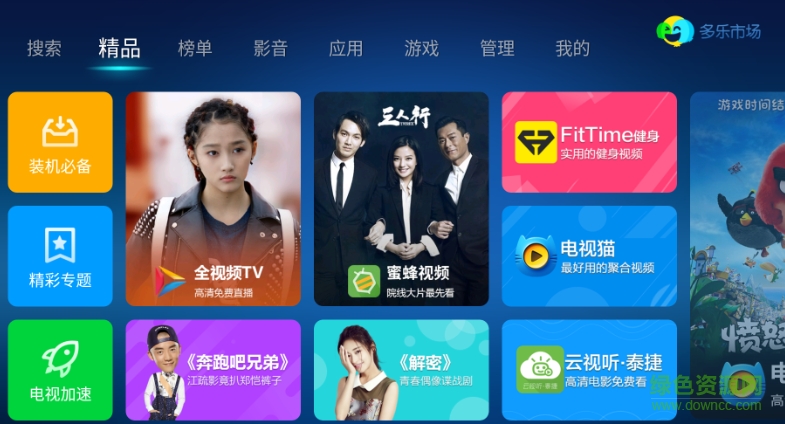
Task: Launch 电视加速 tile
Action: click(x=60, y=370)
